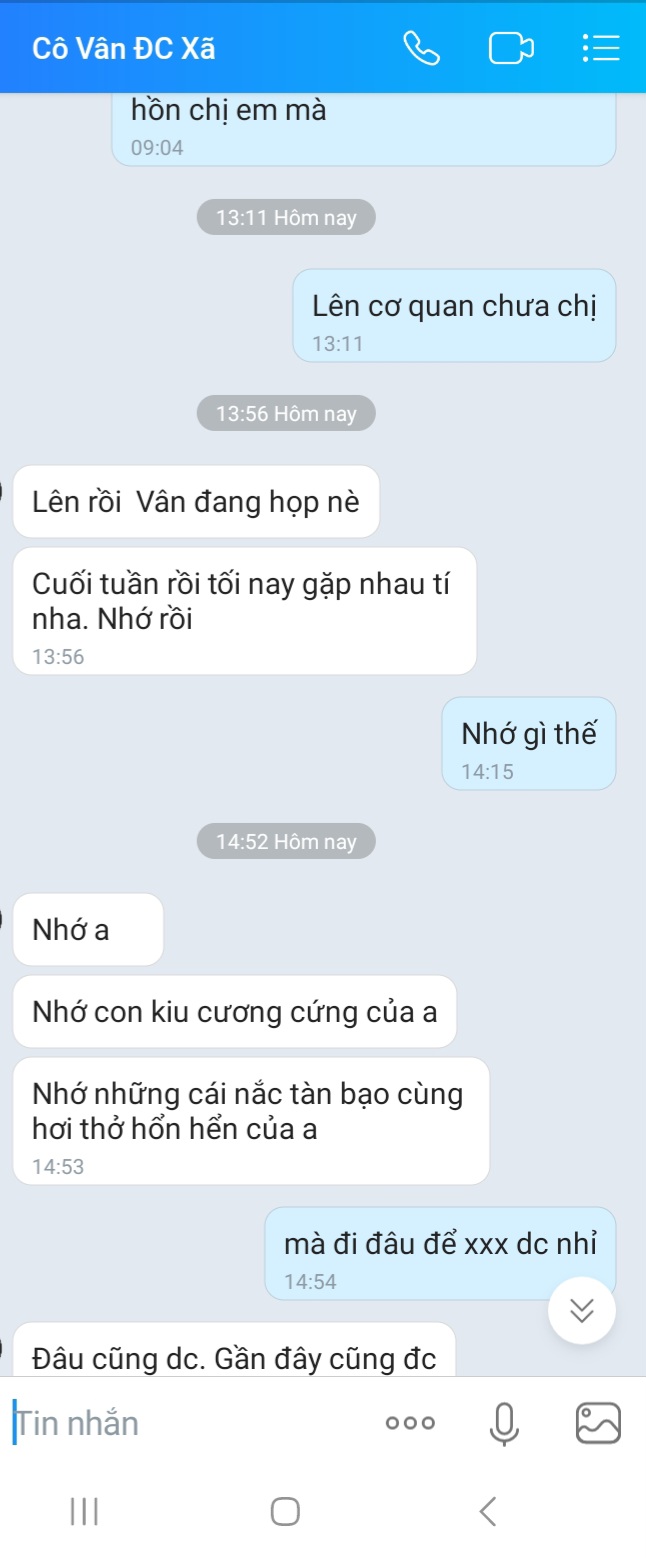Open more attachment options
This screenshot has height=1558, width=646.
coord(411,1423)
